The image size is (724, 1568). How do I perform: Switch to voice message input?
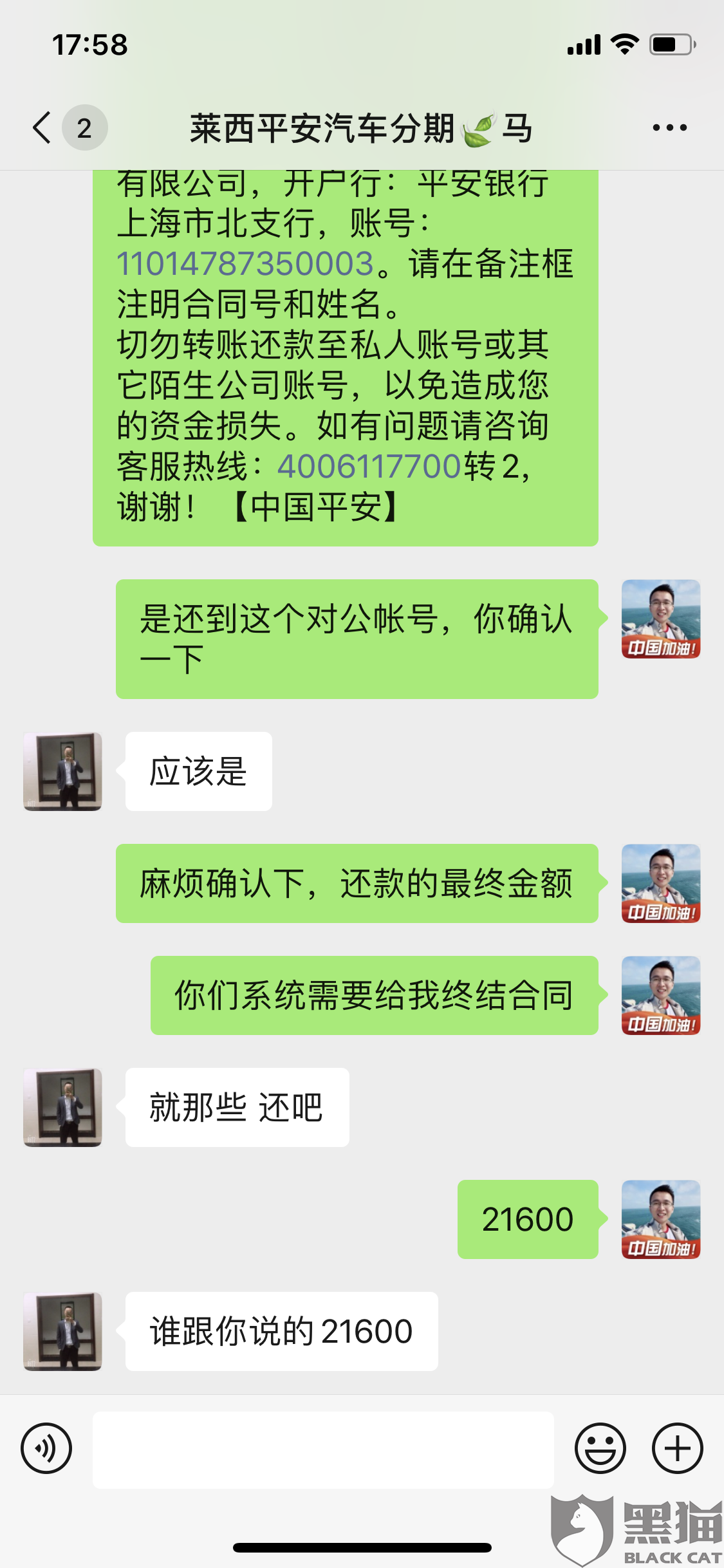(x=46, y=1448)
